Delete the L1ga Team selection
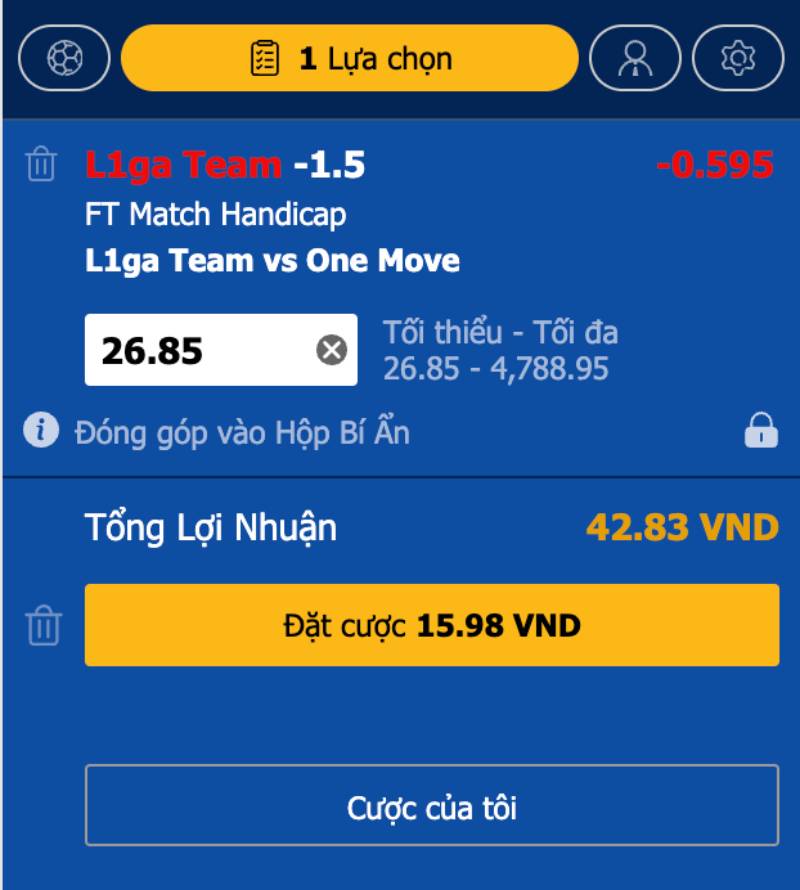Viewport: 800px width, 890px height. point(41,163)
